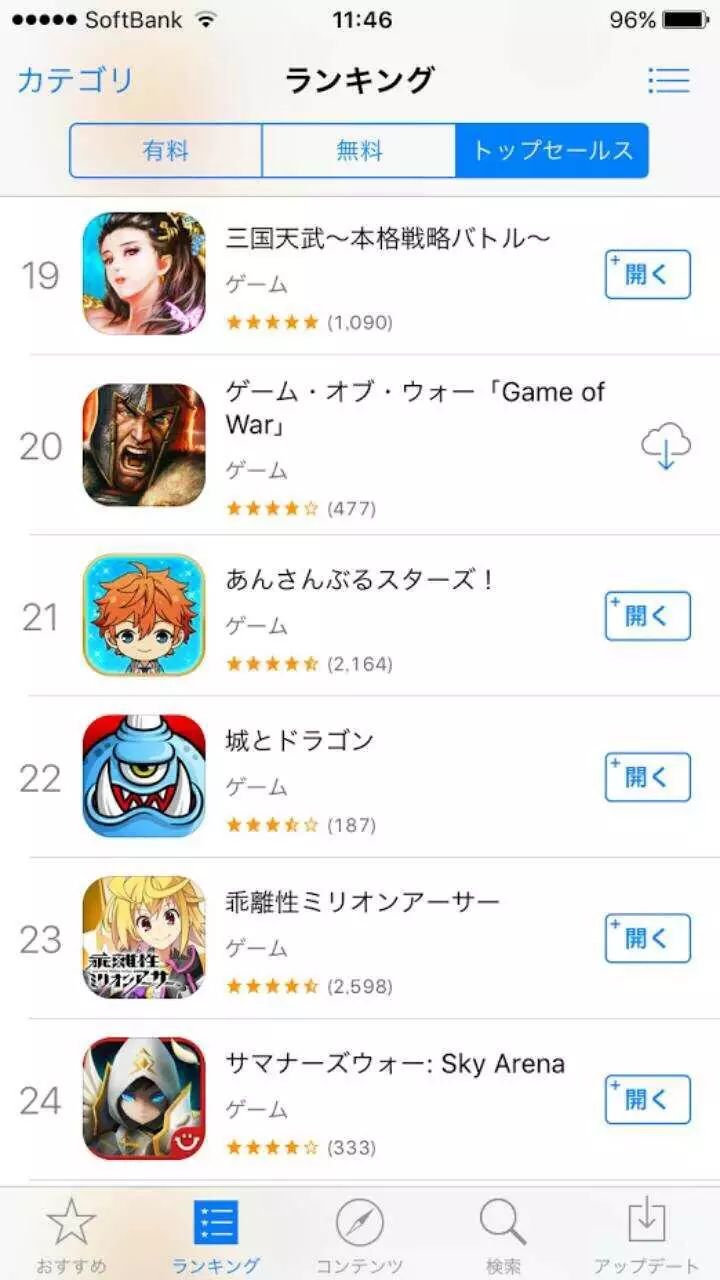Tap 開く button for 城とドラゴン

click(x=647, y=777)
